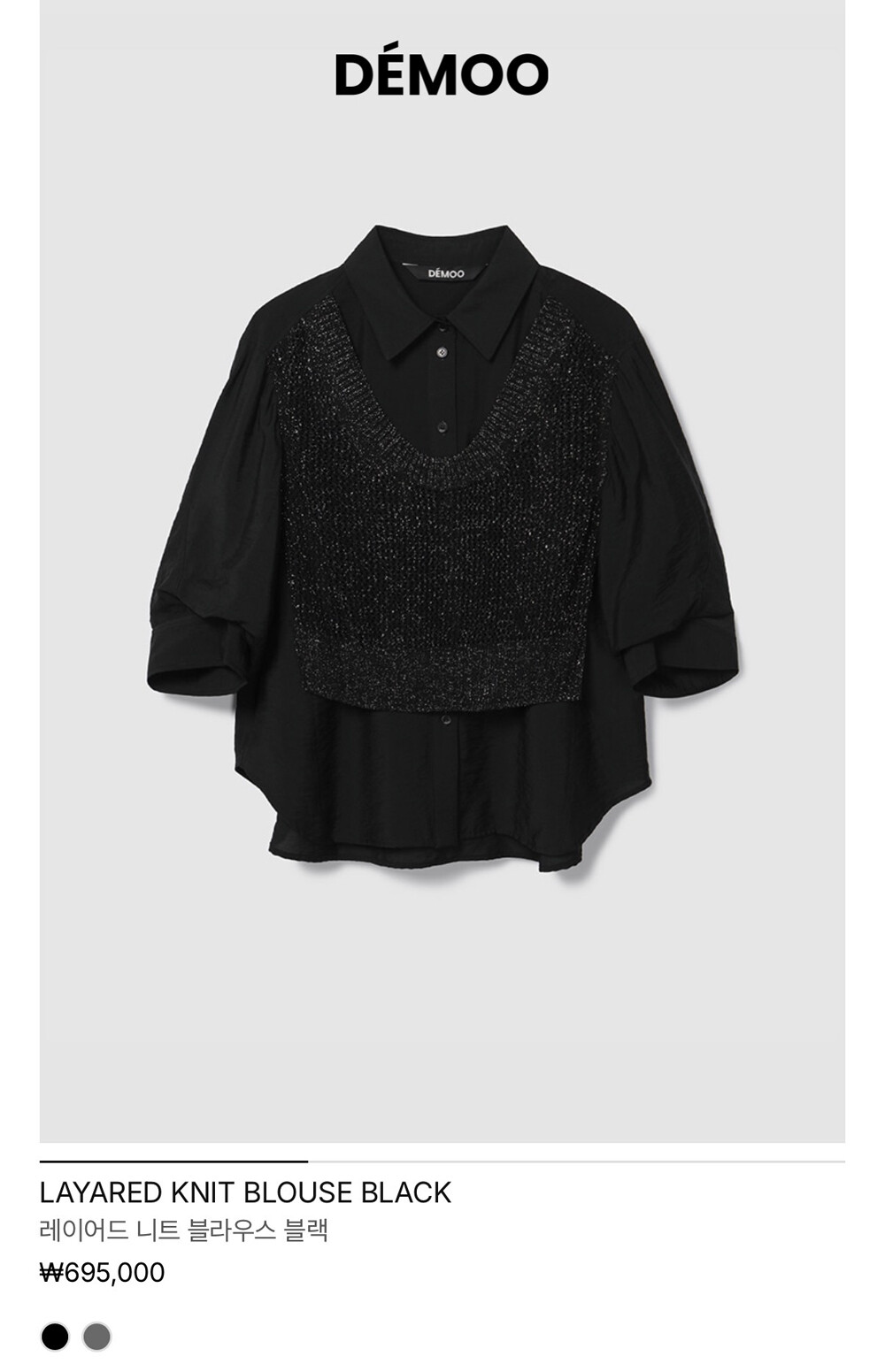Select the gray color swatch
Viewport: 885px width, 1372px height.
click(x=96, y=1336)
